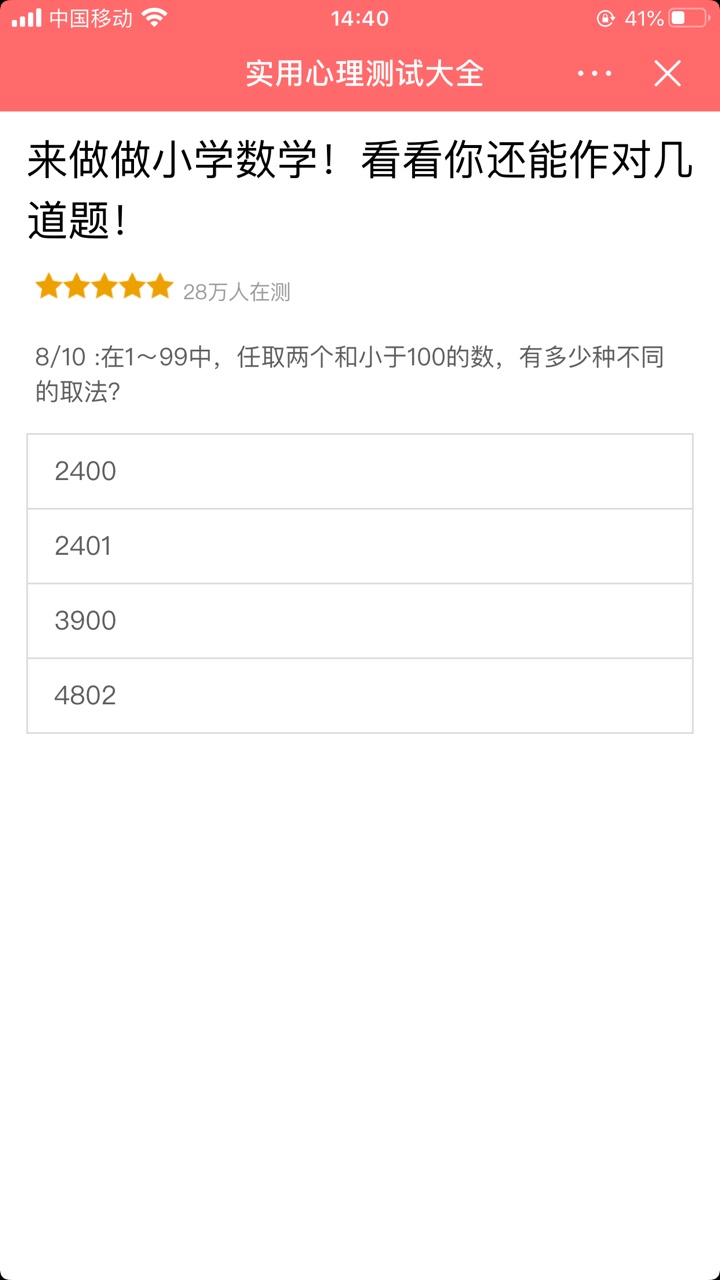Select answer option 2400
The height and width of the screenshot is (1280, 720).
(x=360, y=471)
